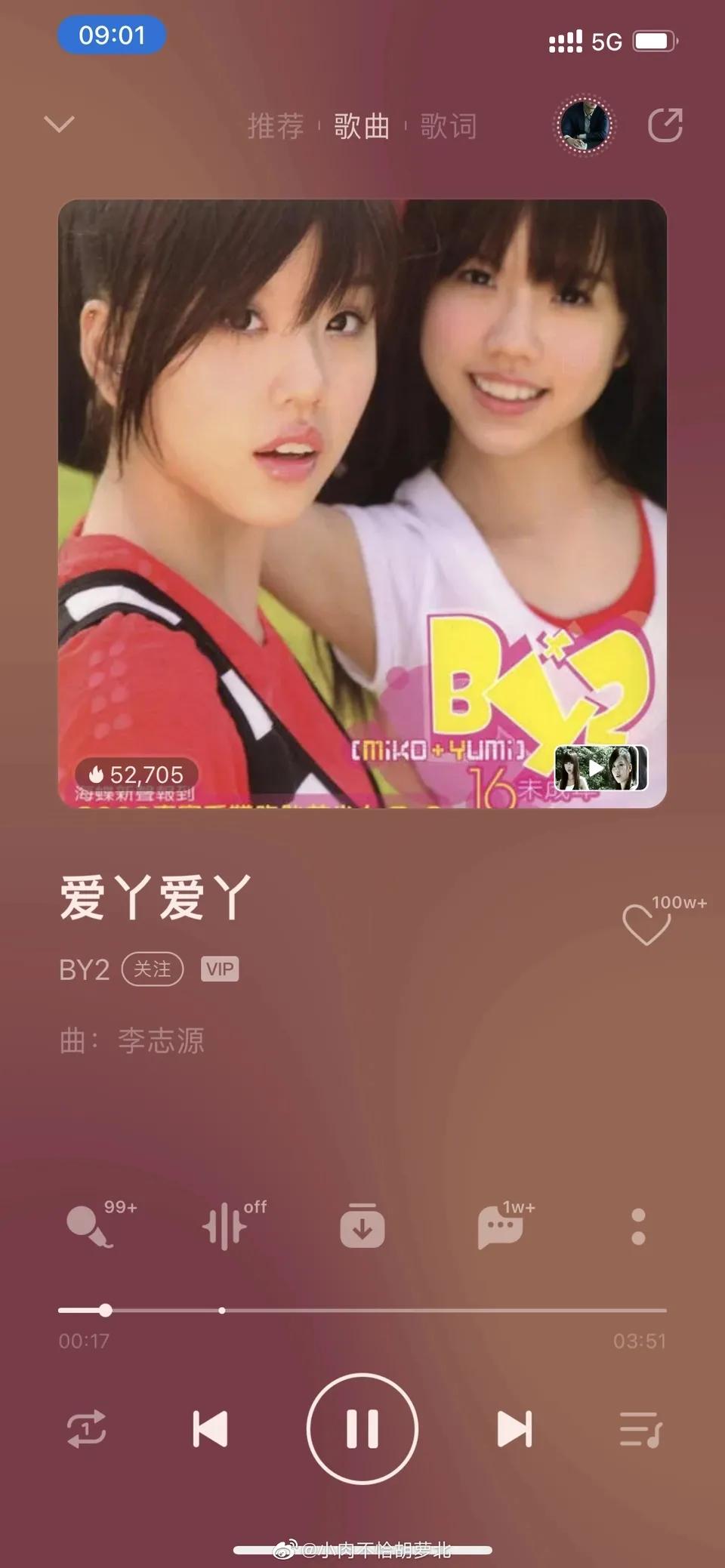Open the comments section
725x1568 pixels.
click(x=500, y=1226)
